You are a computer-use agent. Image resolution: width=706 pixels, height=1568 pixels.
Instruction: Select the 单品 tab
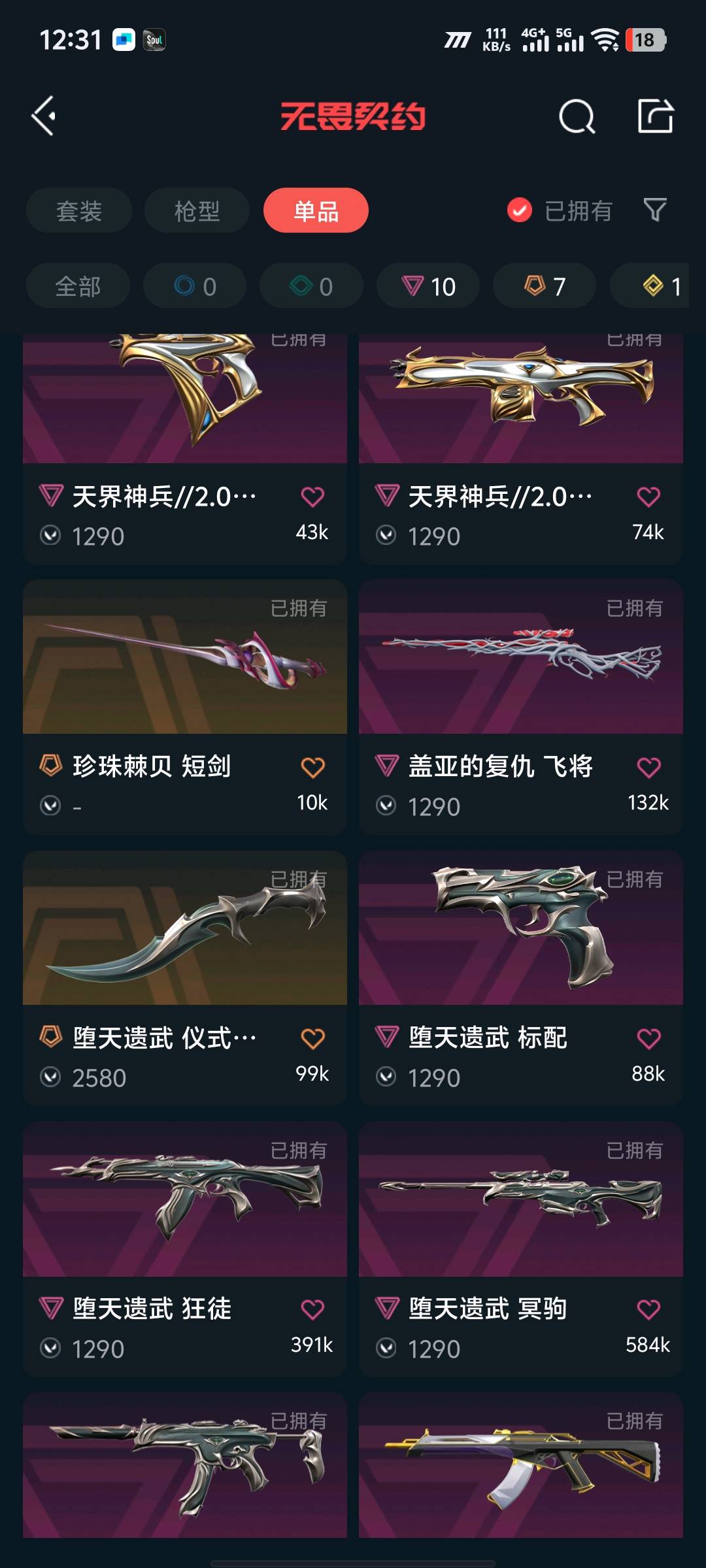tap(316, 210)
